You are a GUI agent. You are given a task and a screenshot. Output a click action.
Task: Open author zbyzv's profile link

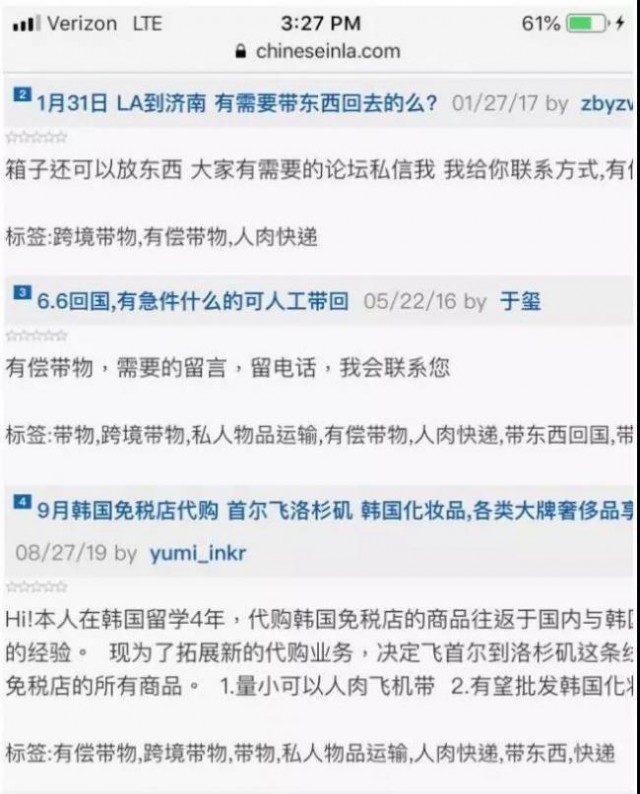(x=607, y=103)
